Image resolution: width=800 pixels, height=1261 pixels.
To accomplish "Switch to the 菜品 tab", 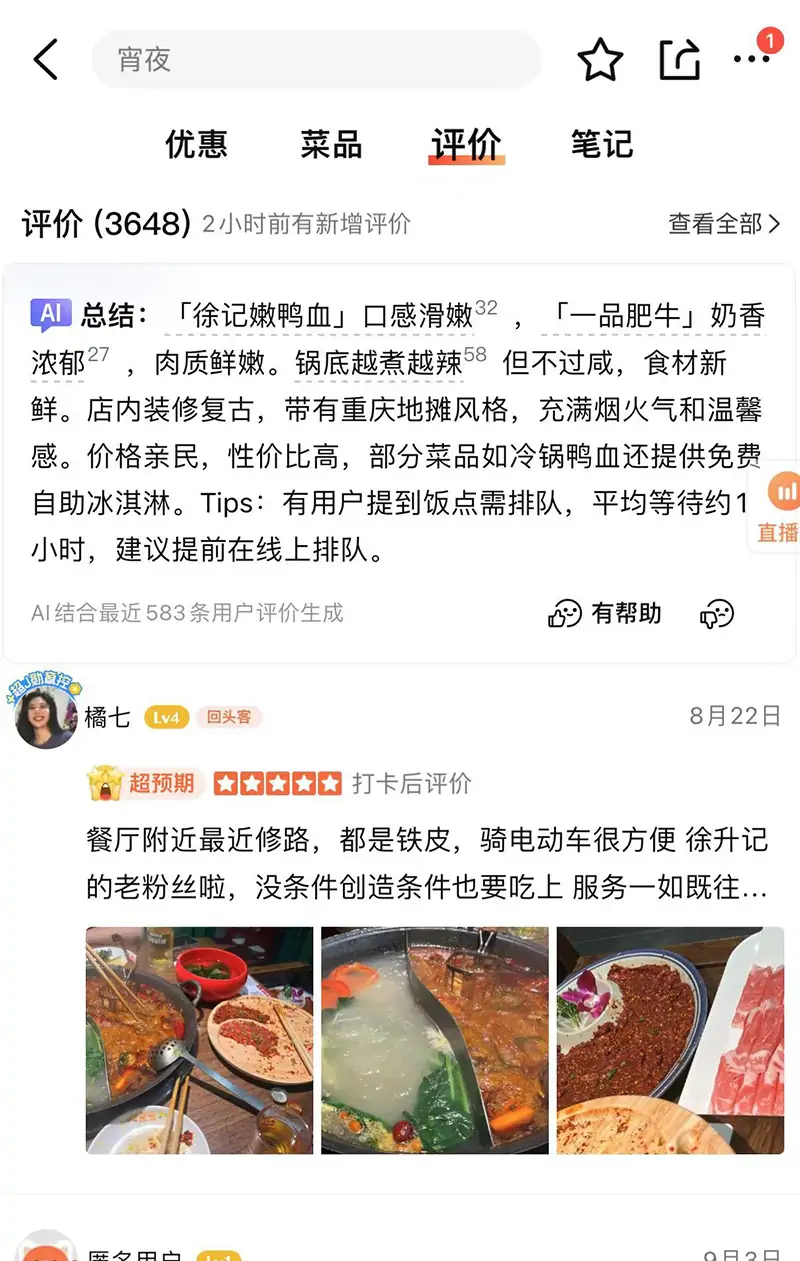I will [331, 144].
